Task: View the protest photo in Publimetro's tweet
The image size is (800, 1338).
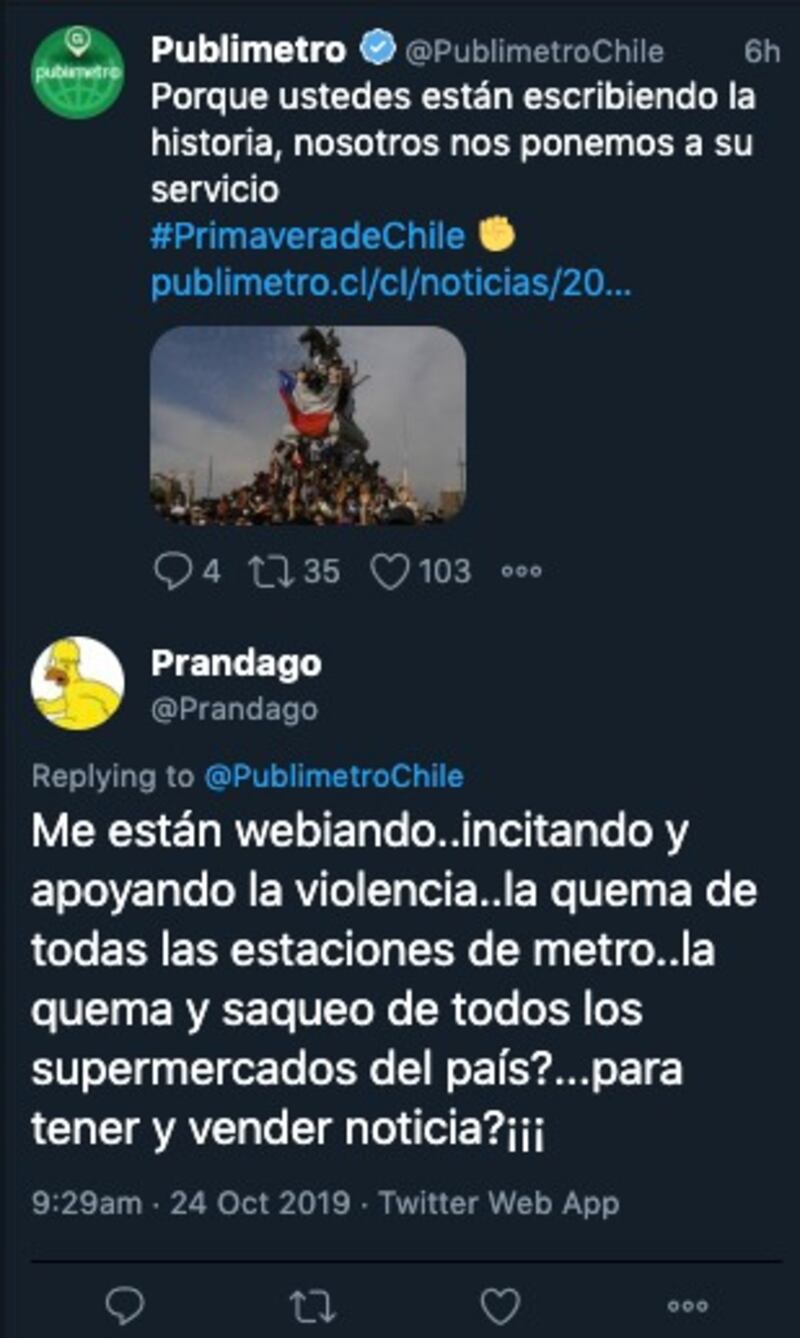Action: 308,425
